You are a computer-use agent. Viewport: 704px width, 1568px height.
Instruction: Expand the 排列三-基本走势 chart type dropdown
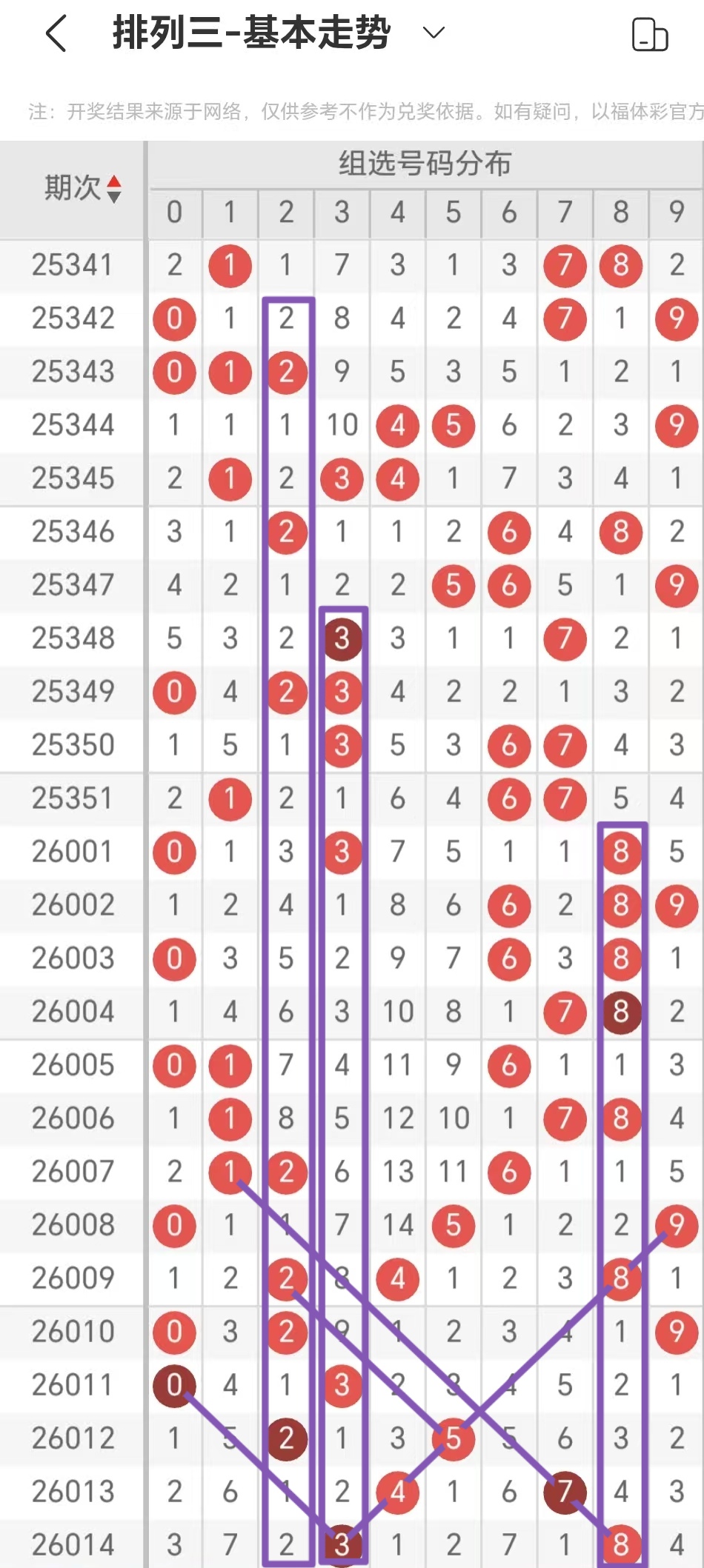coord(433,33)
